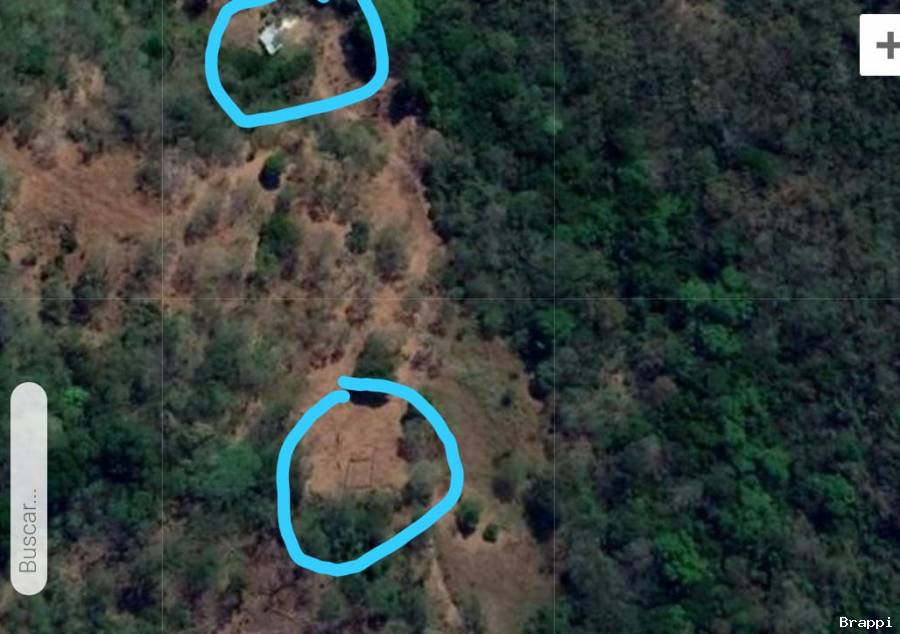
Task: Open the Buscar search field
Action: pyautogui.click(x=29, y=488)
